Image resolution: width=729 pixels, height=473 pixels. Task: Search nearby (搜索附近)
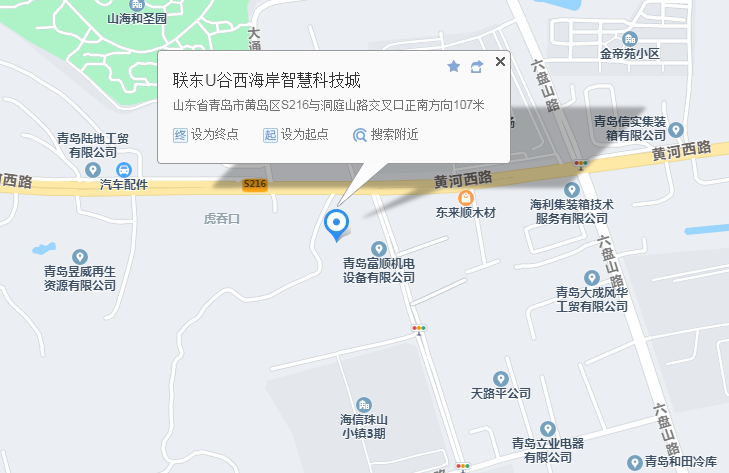pos(386,135)
